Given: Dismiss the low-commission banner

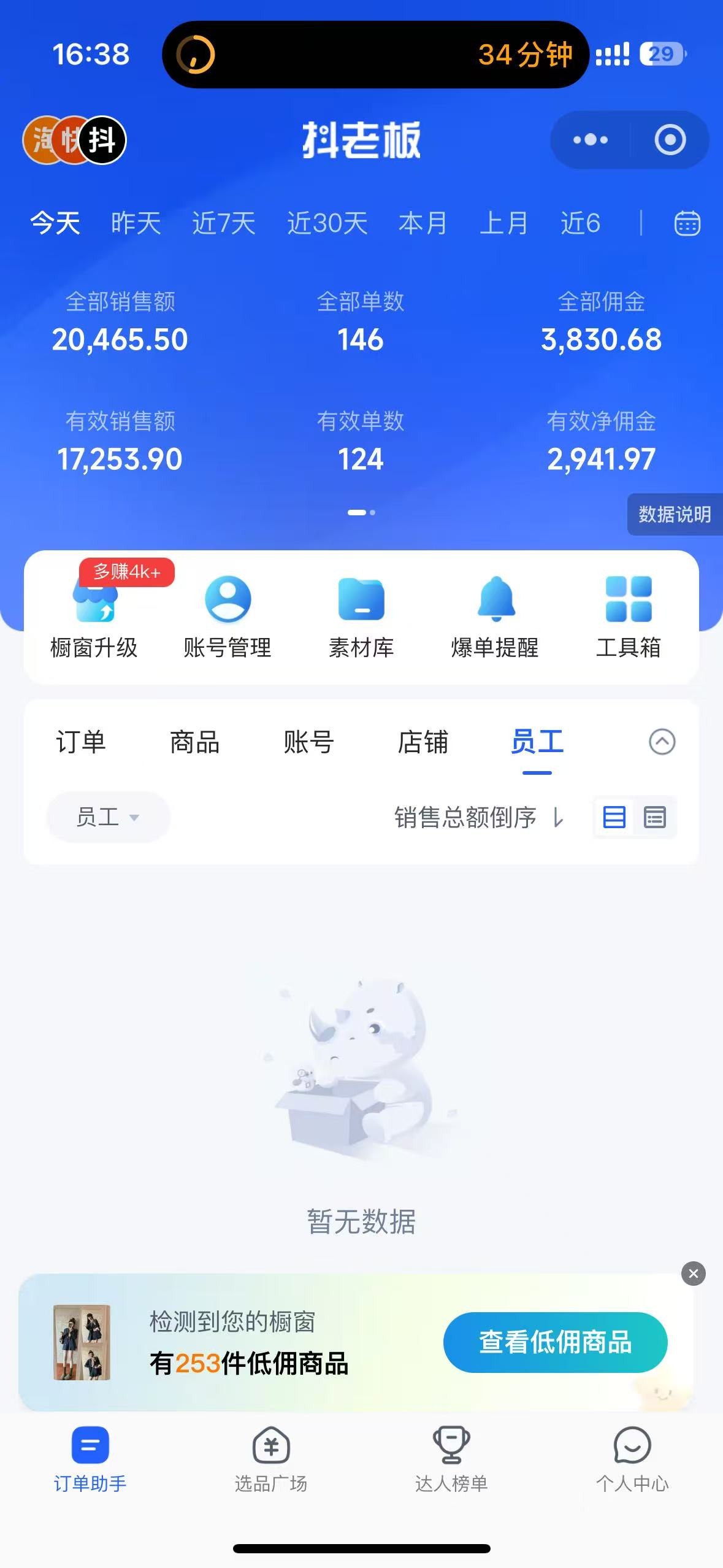Looking at the screenshot, I should [x=693, y=1274].
